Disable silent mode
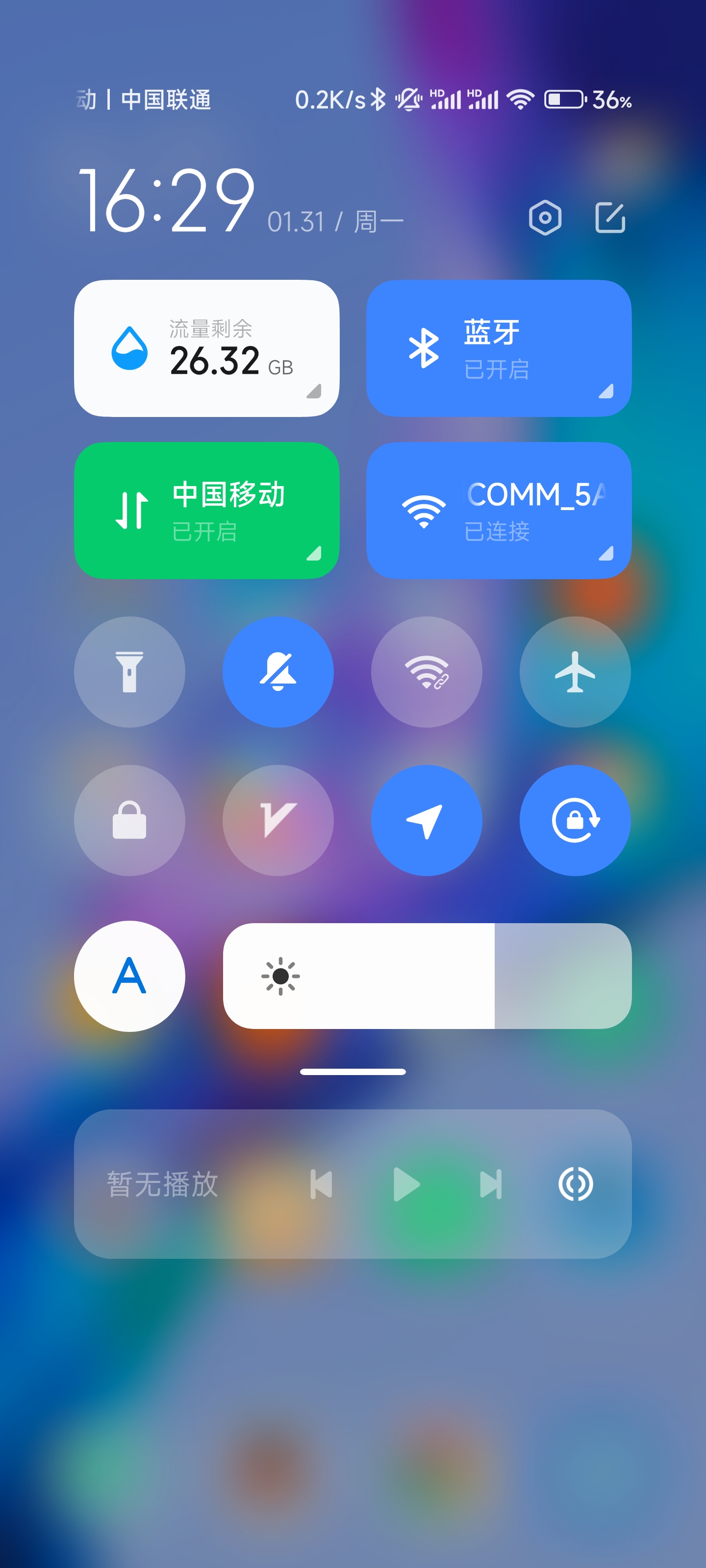This screenshot has width=706, height=1568. pos(278,671)
